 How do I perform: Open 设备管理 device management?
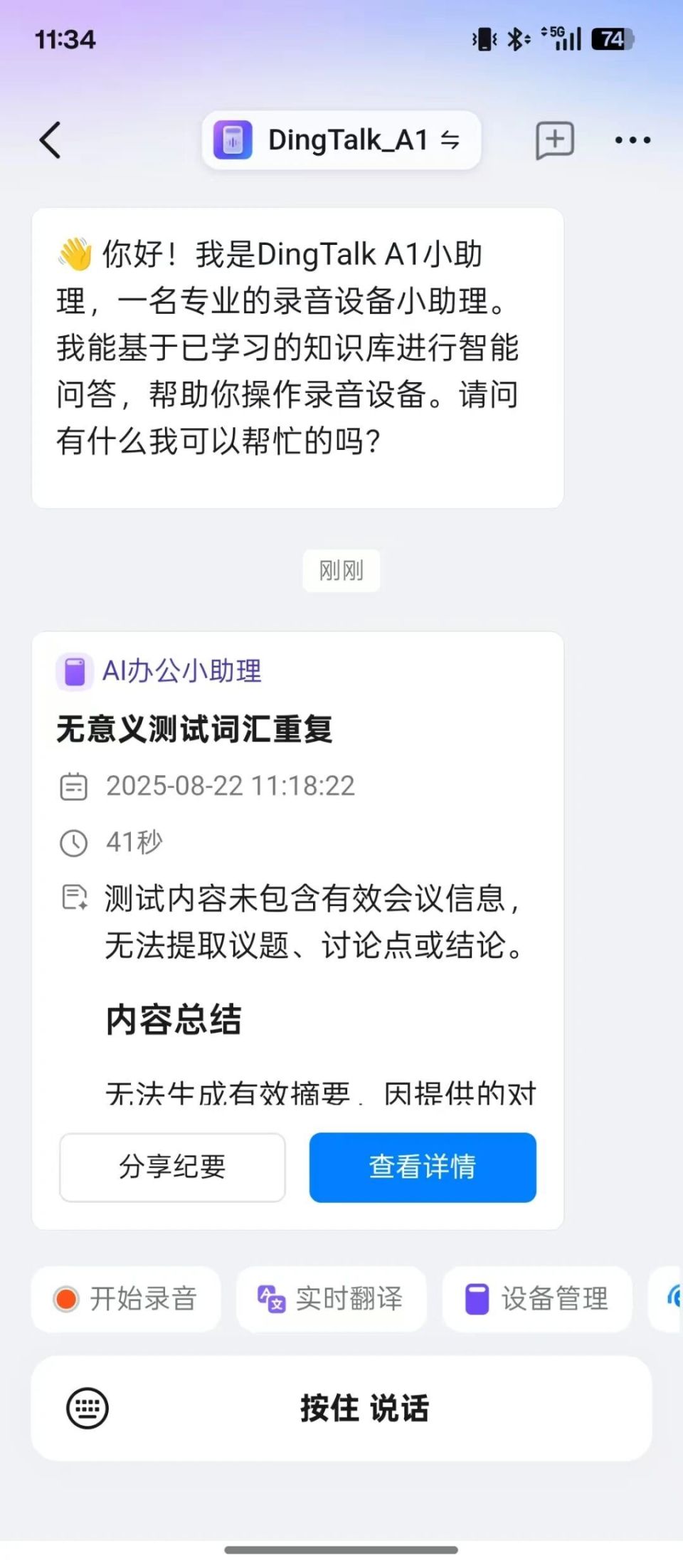click(x=537, y=1299)
